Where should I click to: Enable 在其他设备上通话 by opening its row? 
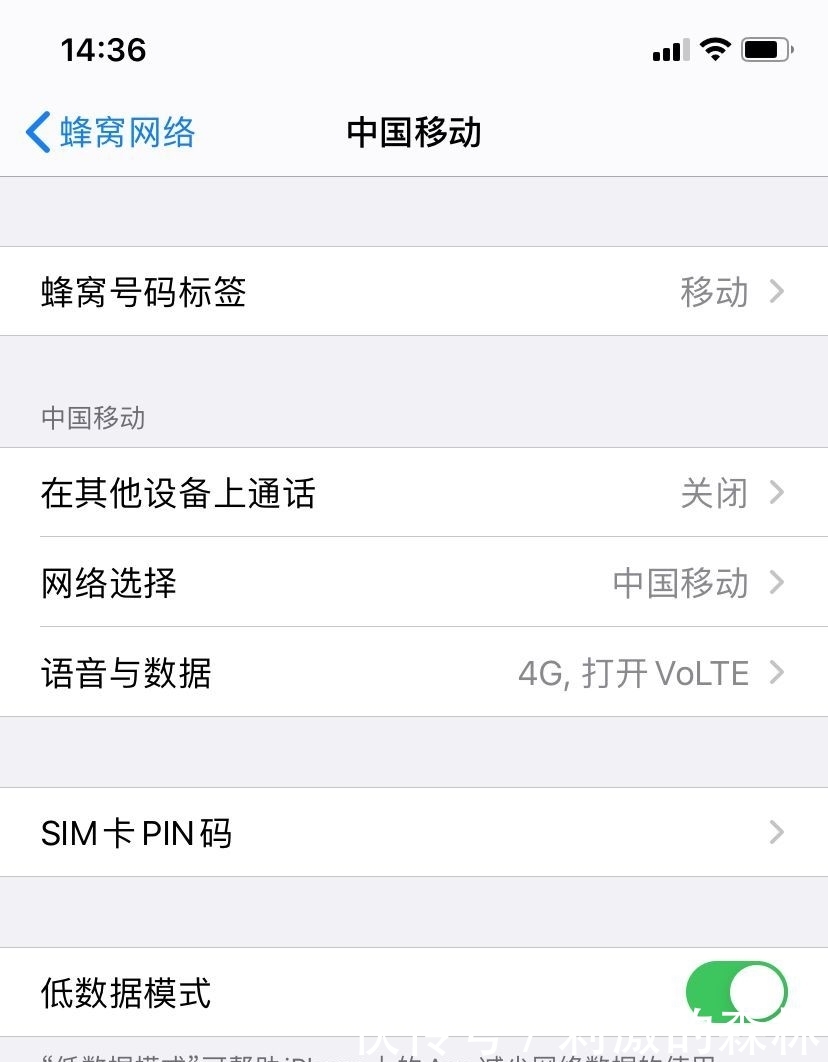pyautogui.click(x=414, y=493)
